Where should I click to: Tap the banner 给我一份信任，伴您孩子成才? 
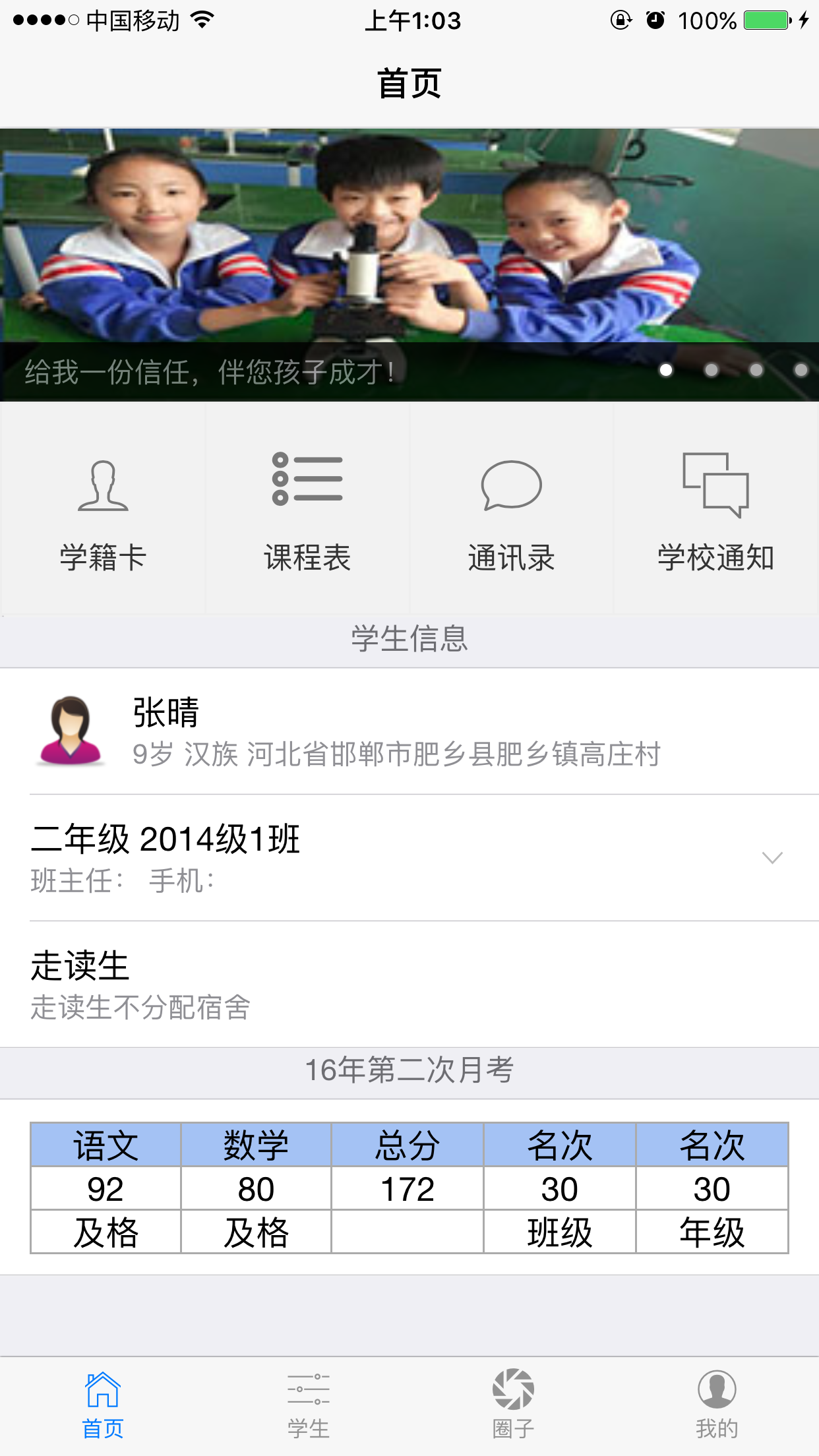409,264
